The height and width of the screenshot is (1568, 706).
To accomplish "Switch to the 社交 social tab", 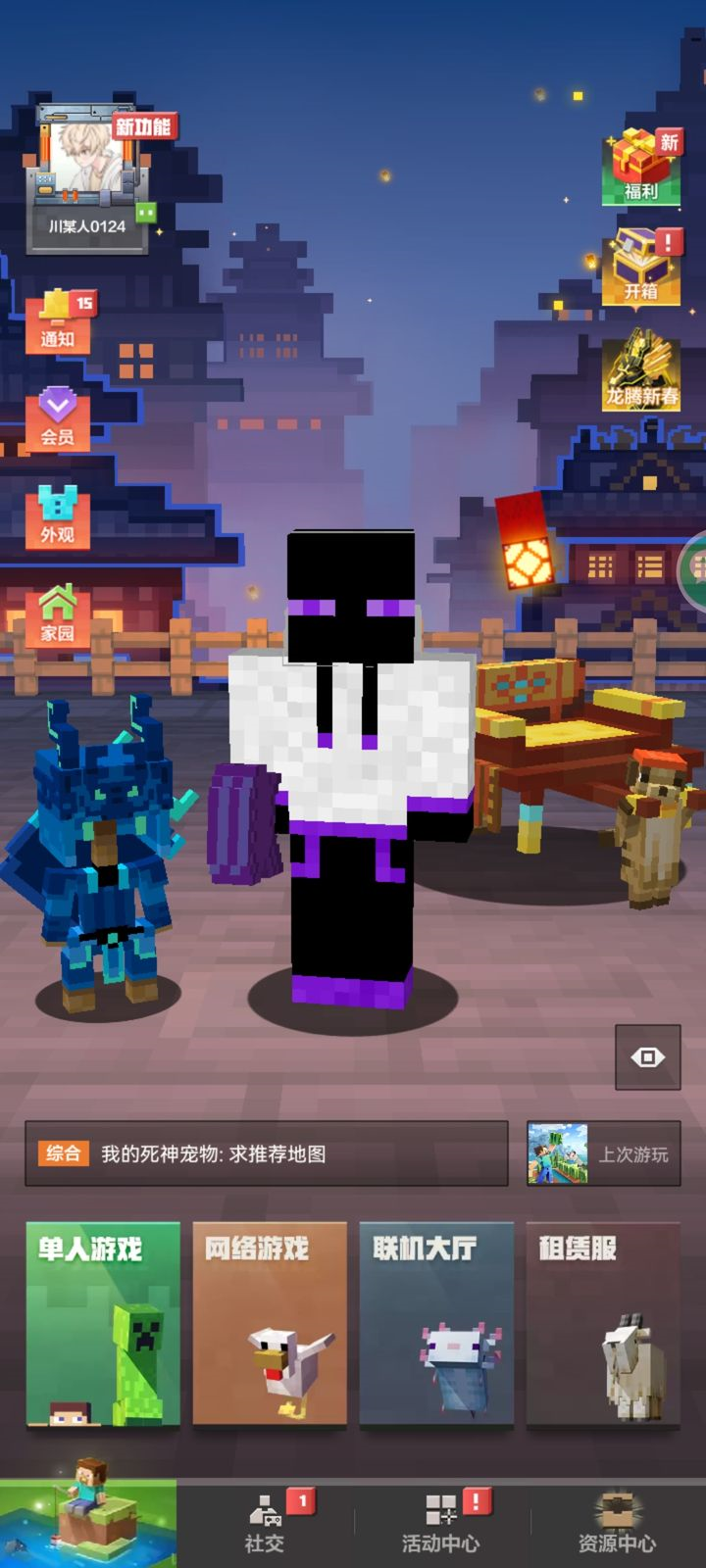I will (x=265, y=1524).
